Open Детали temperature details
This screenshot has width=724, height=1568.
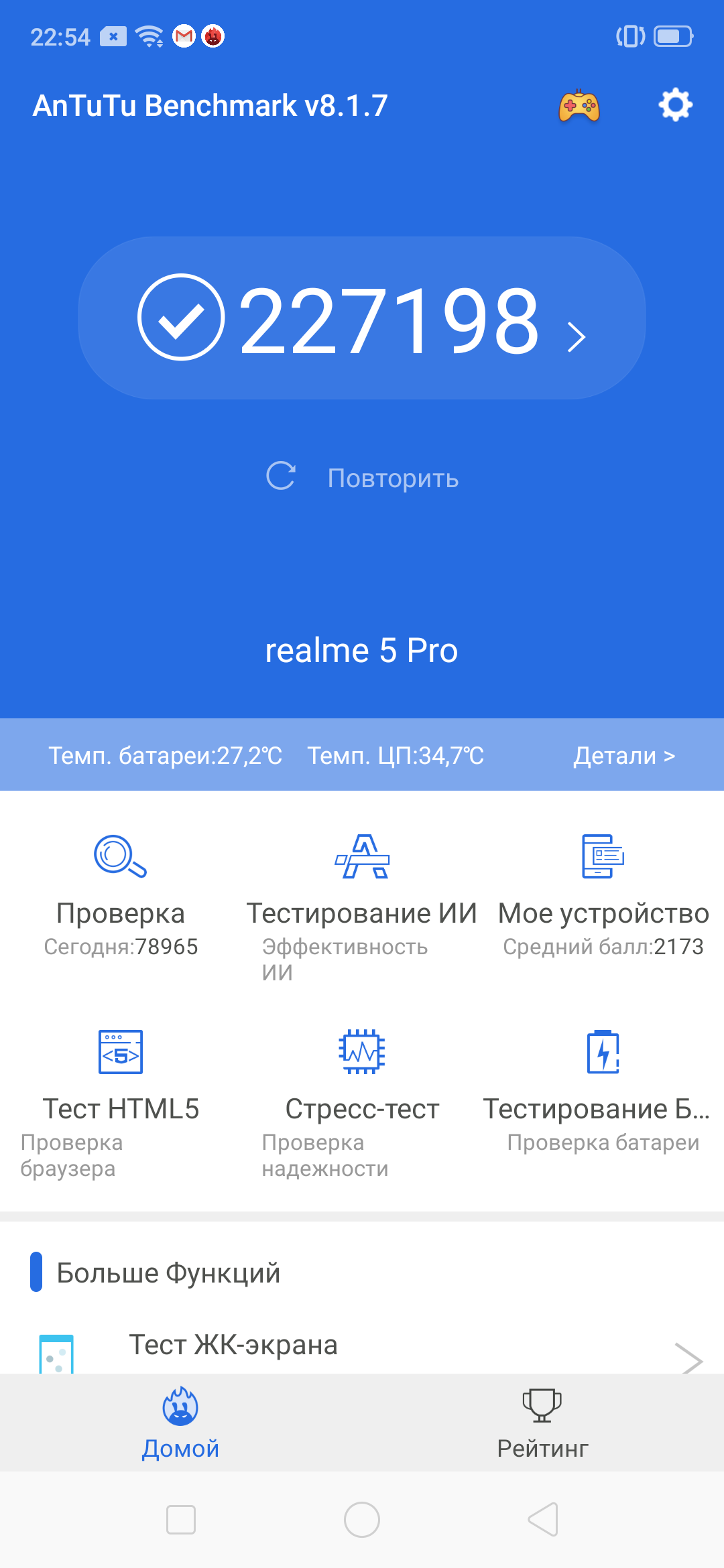click(x=623, y=755)
